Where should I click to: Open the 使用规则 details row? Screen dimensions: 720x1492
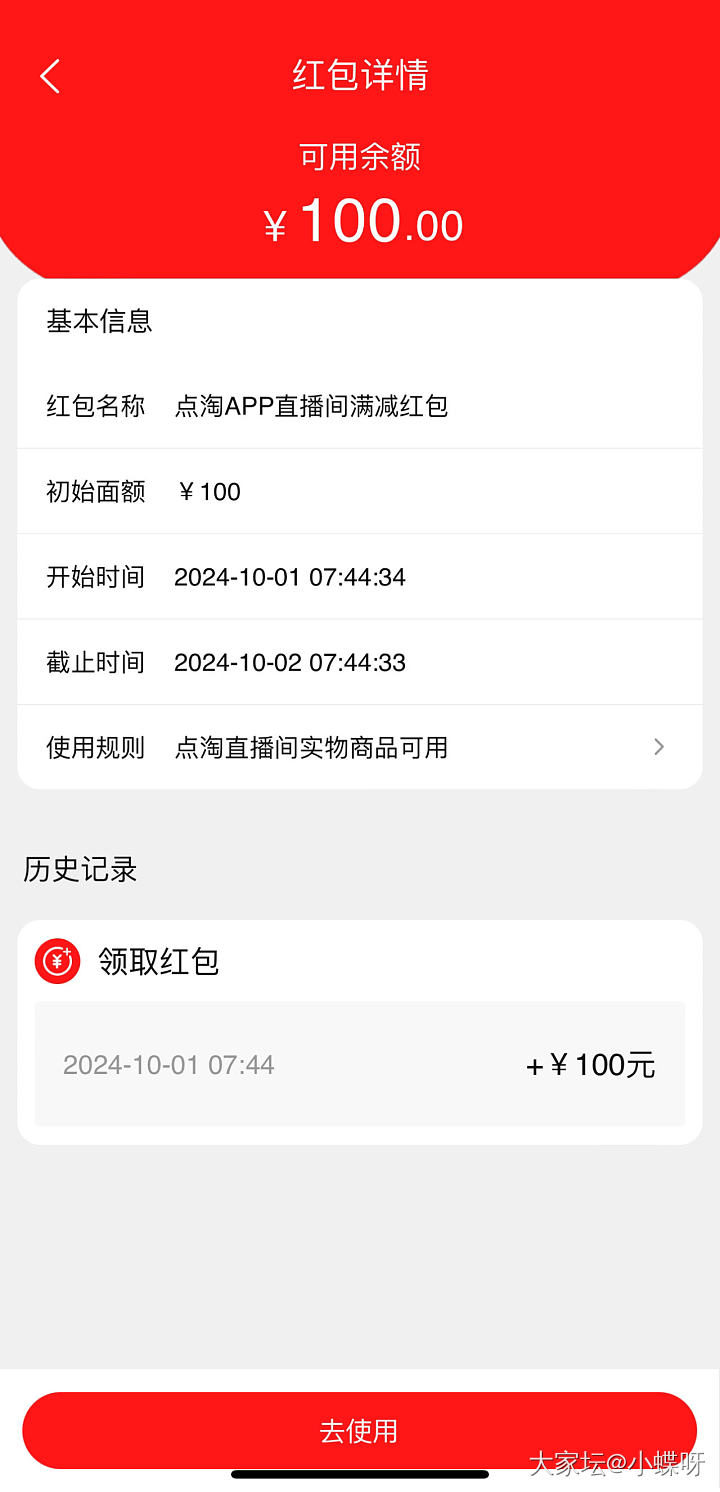tap(360, 747)
